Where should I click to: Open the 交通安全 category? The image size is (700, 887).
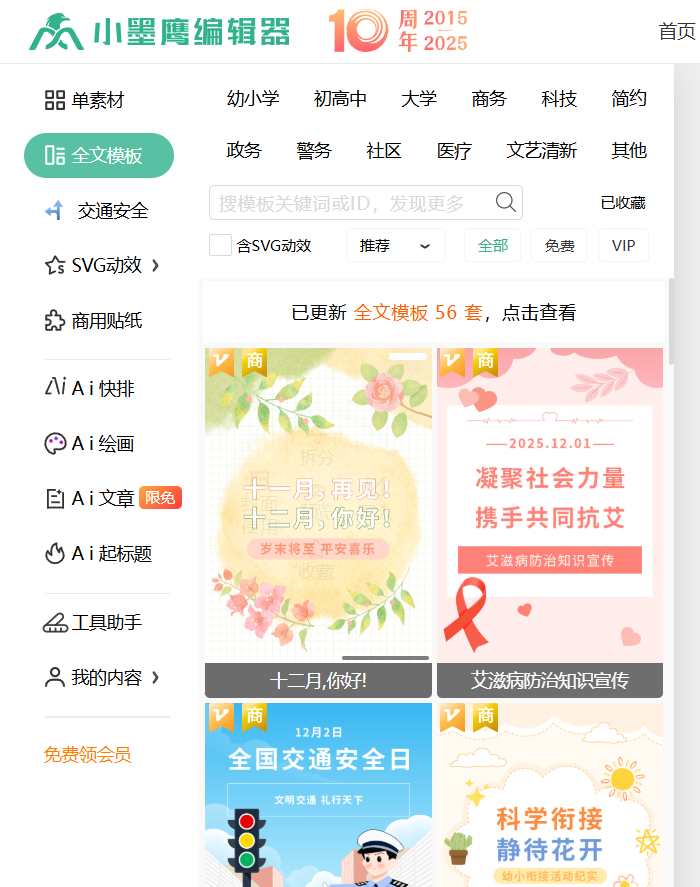coord(99,210)
